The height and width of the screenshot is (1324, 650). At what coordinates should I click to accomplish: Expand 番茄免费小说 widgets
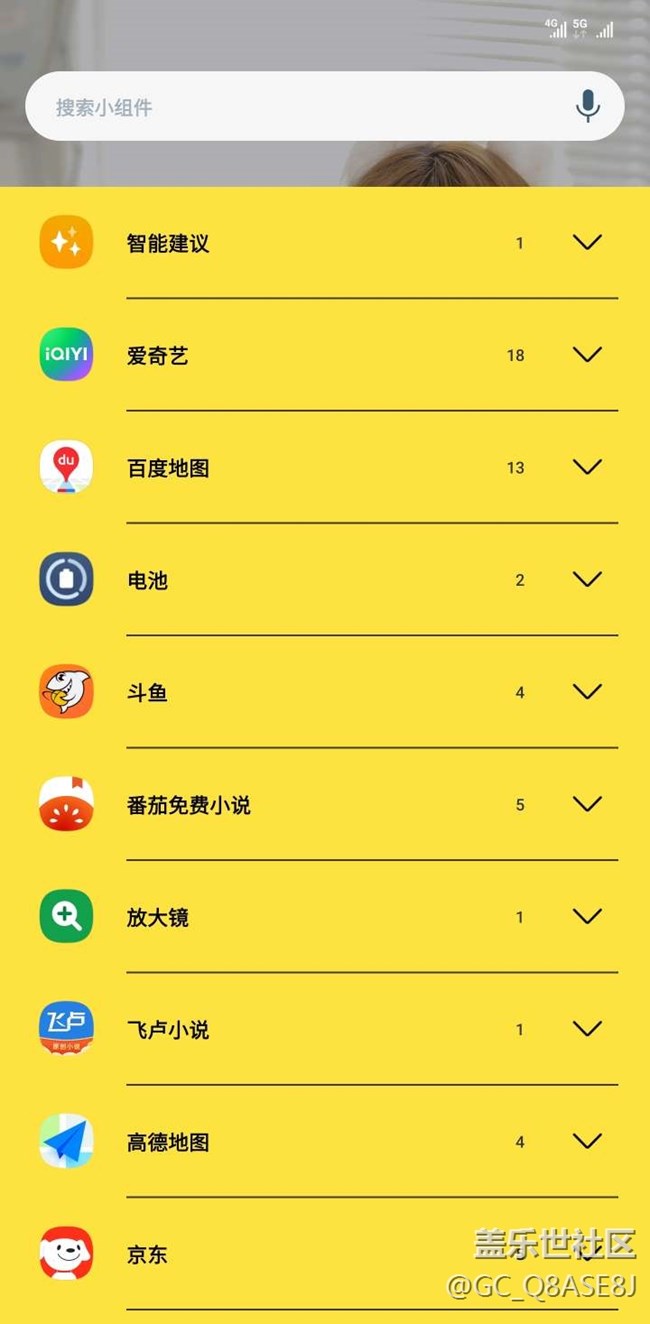pyautogui.click(x=587, y=804)
